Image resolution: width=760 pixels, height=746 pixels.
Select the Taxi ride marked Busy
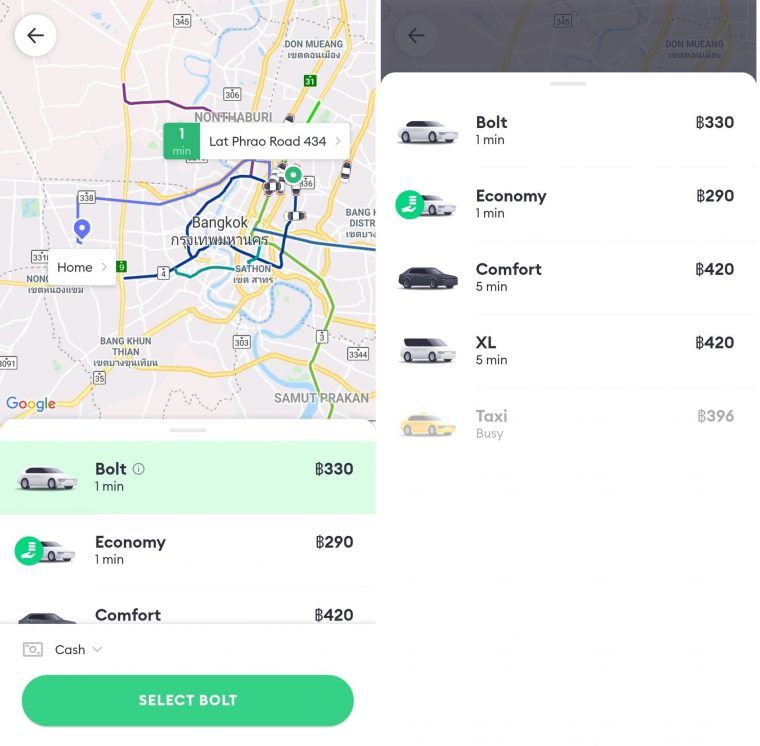pos(567,424)
